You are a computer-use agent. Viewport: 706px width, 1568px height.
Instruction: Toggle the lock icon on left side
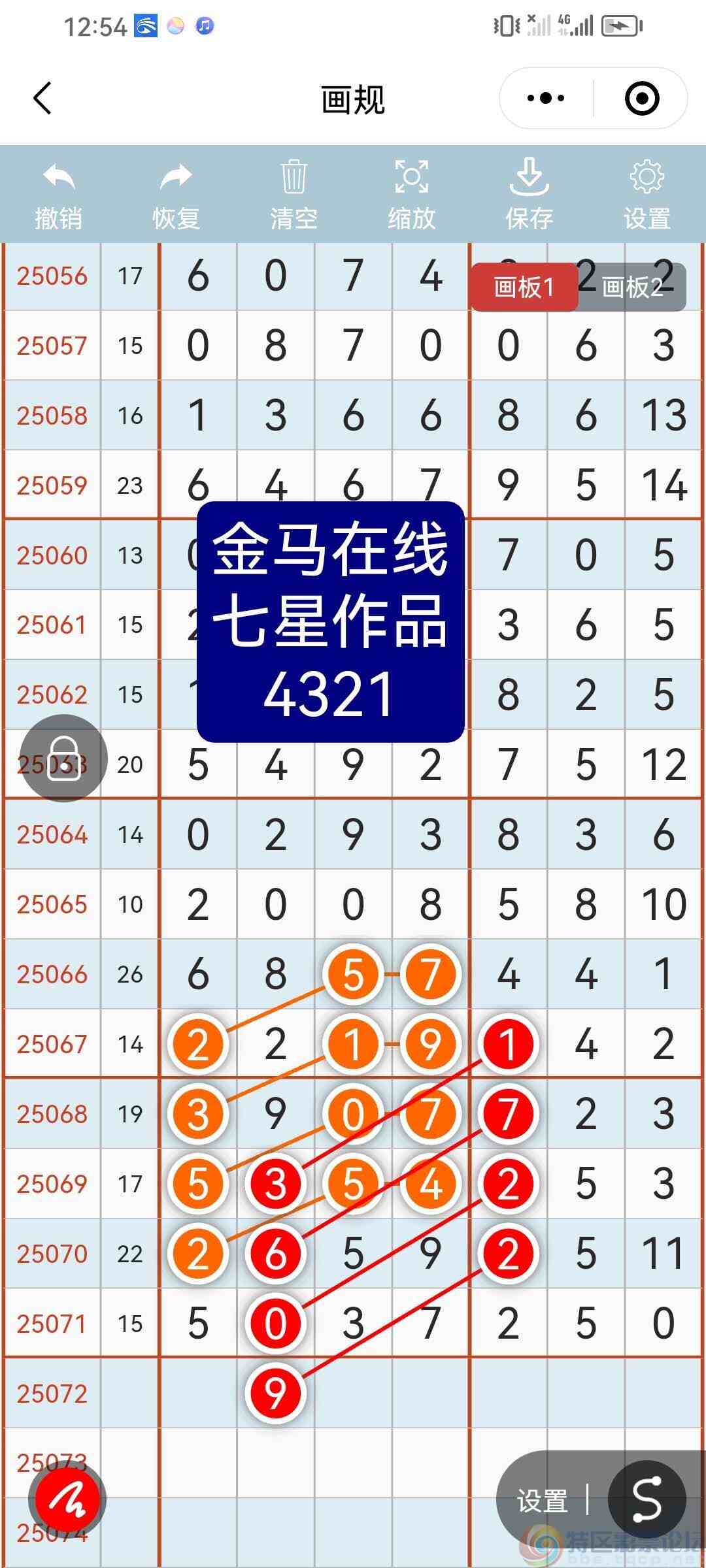click(x=63, y=757)
